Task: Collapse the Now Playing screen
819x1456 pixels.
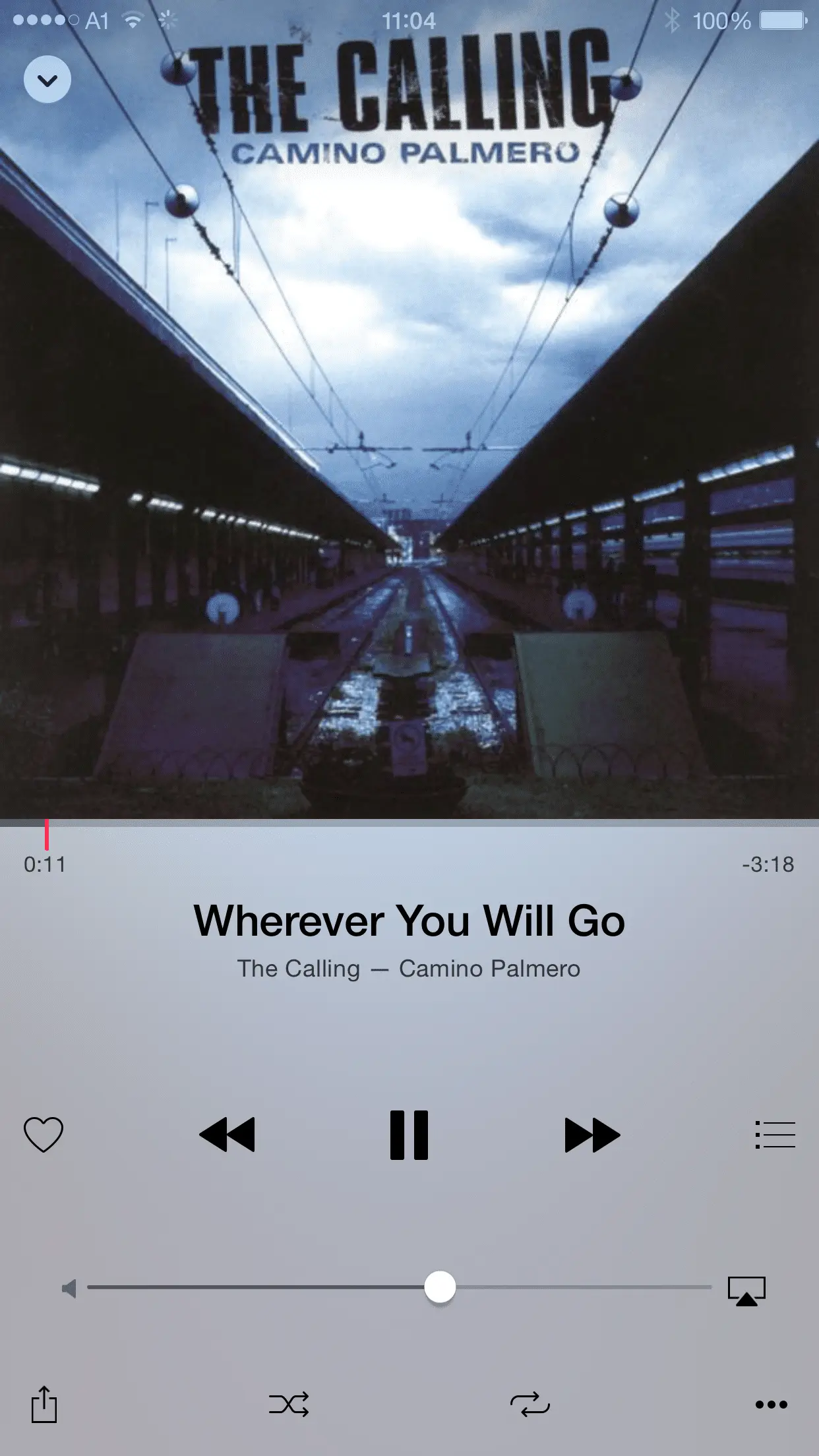Action: [x=47, y=80]
